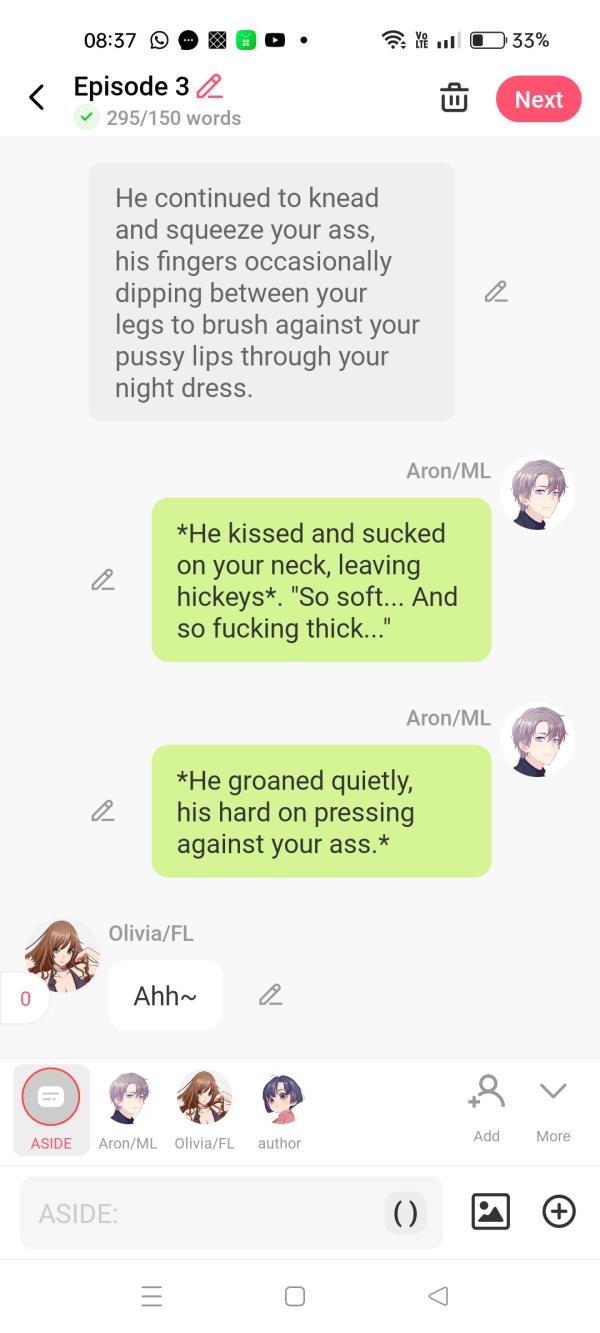This screenshot has width=600, height=1333.
Task: Attach an image to the story
Action: 490,1212
